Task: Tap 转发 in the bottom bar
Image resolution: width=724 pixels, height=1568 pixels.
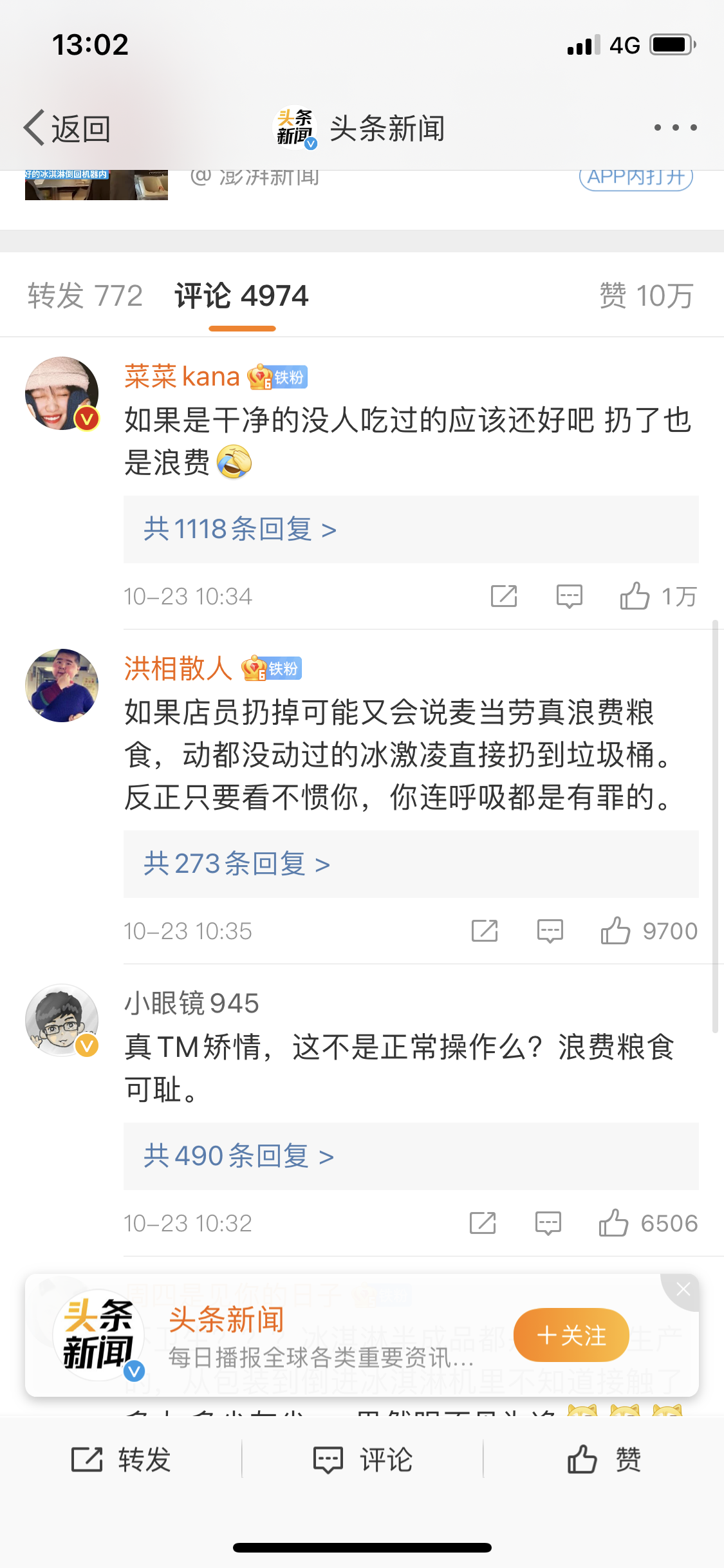Action: 121,1459
